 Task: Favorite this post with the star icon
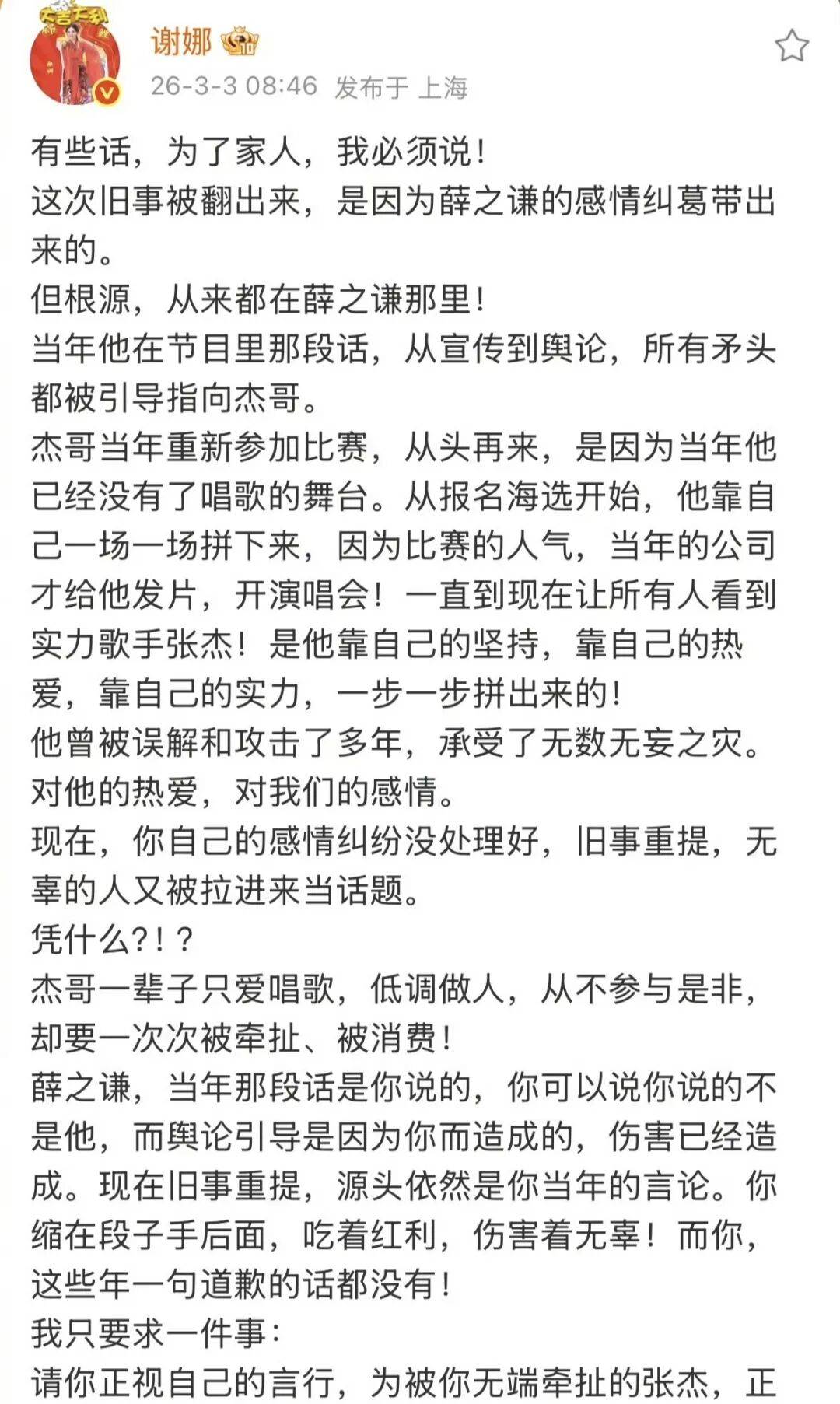pos(791,47)
